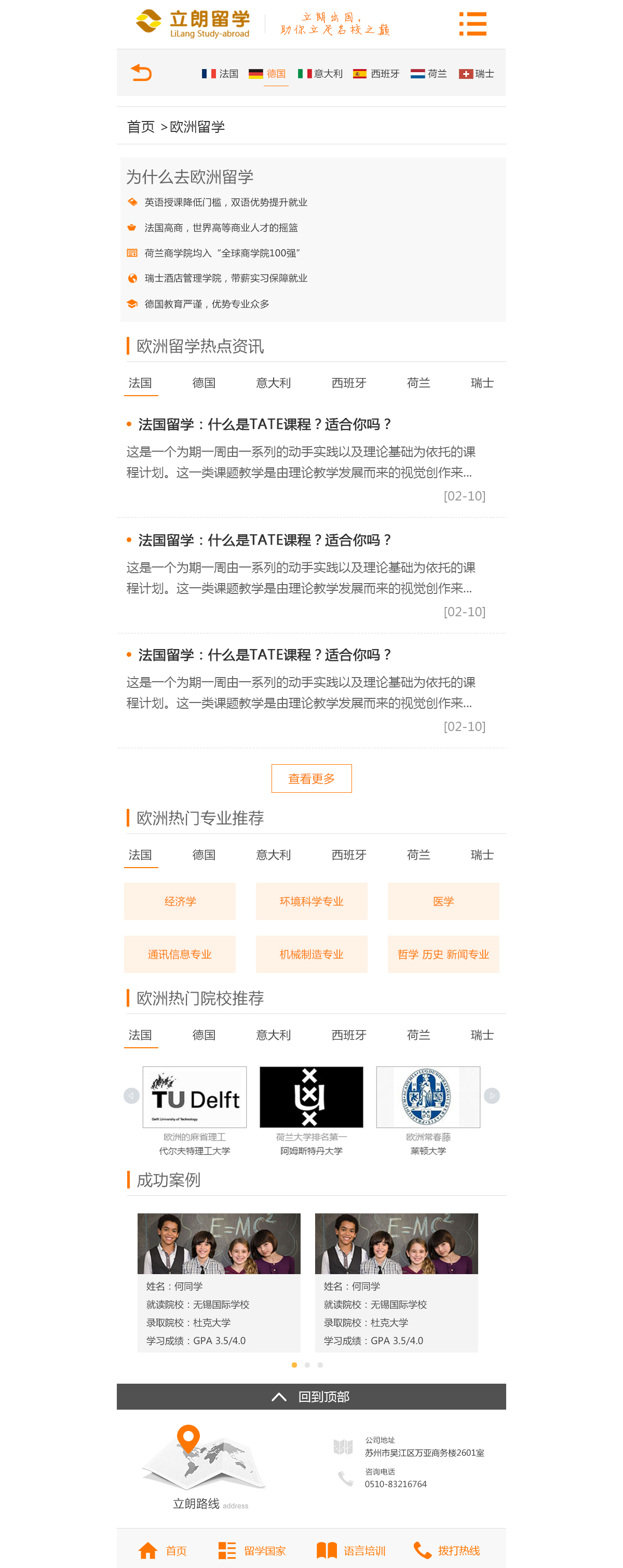Switch to 西班牙 tab under 欧洲留学热点资讯
This screenshot has height=1568, width=623.
[x=348, y=383]
